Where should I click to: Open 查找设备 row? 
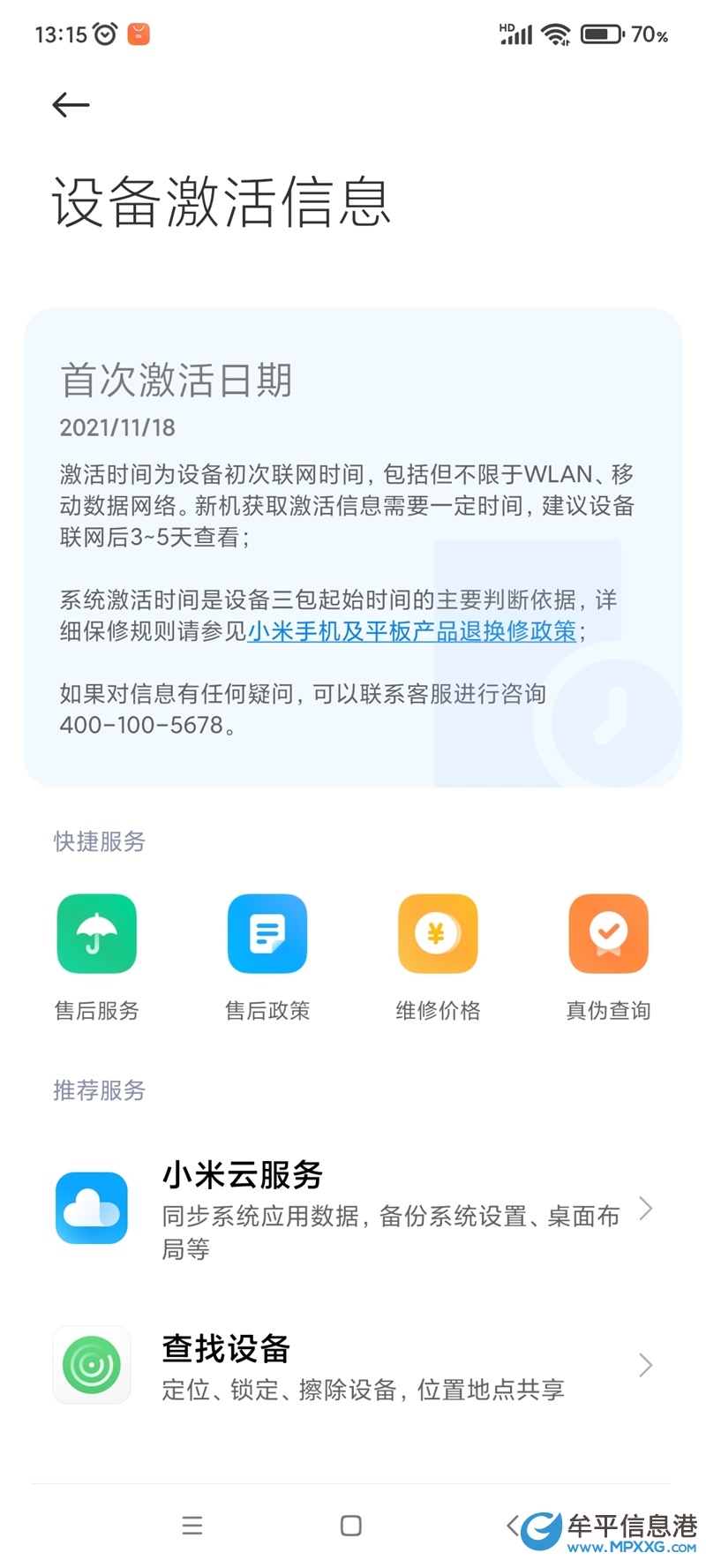click(353, 1366)
